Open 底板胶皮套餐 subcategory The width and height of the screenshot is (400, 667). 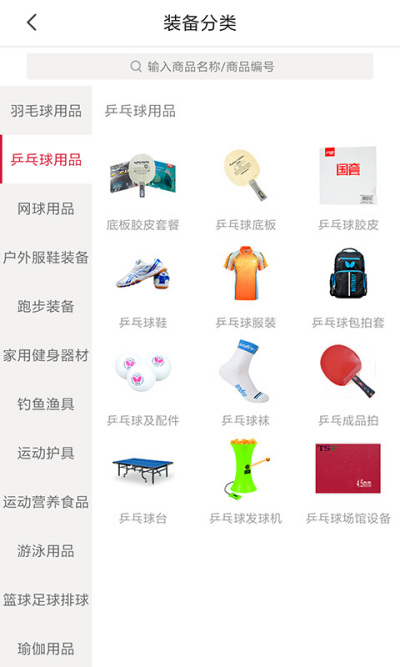pos(143,189)
